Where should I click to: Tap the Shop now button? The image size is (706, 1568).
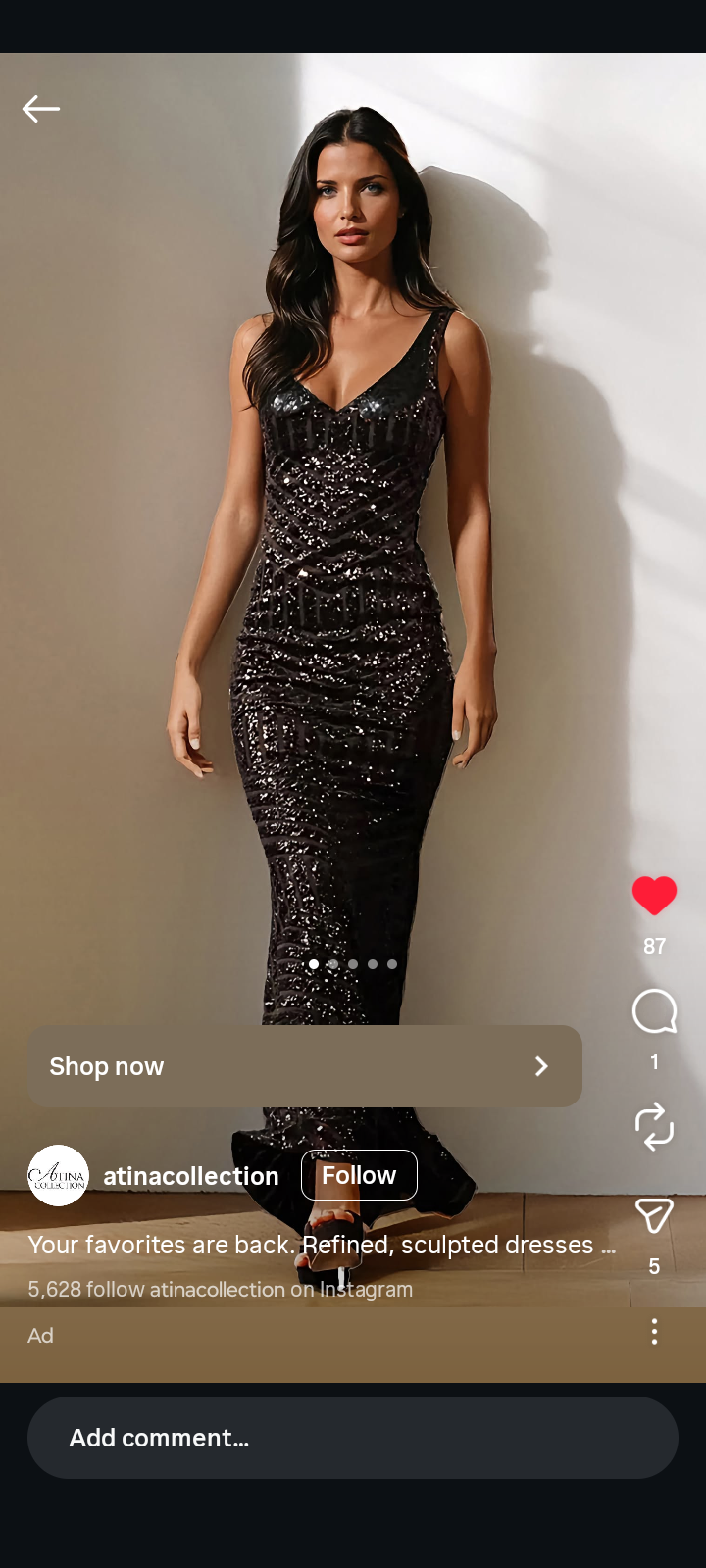pyautogui.click(x=304, y=1066)
